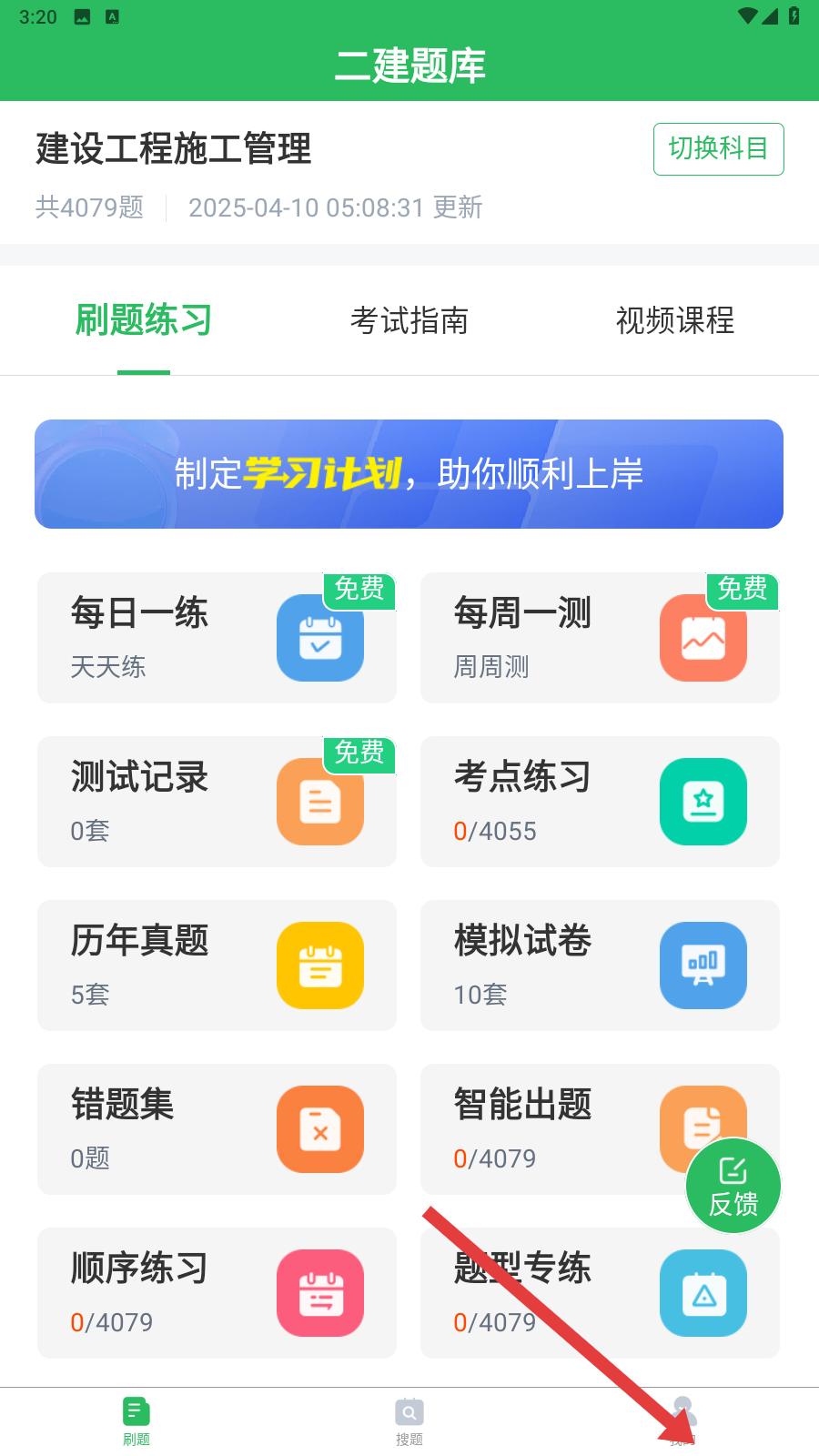Select the 刷题练习 tab

click(x=144, y=320)
